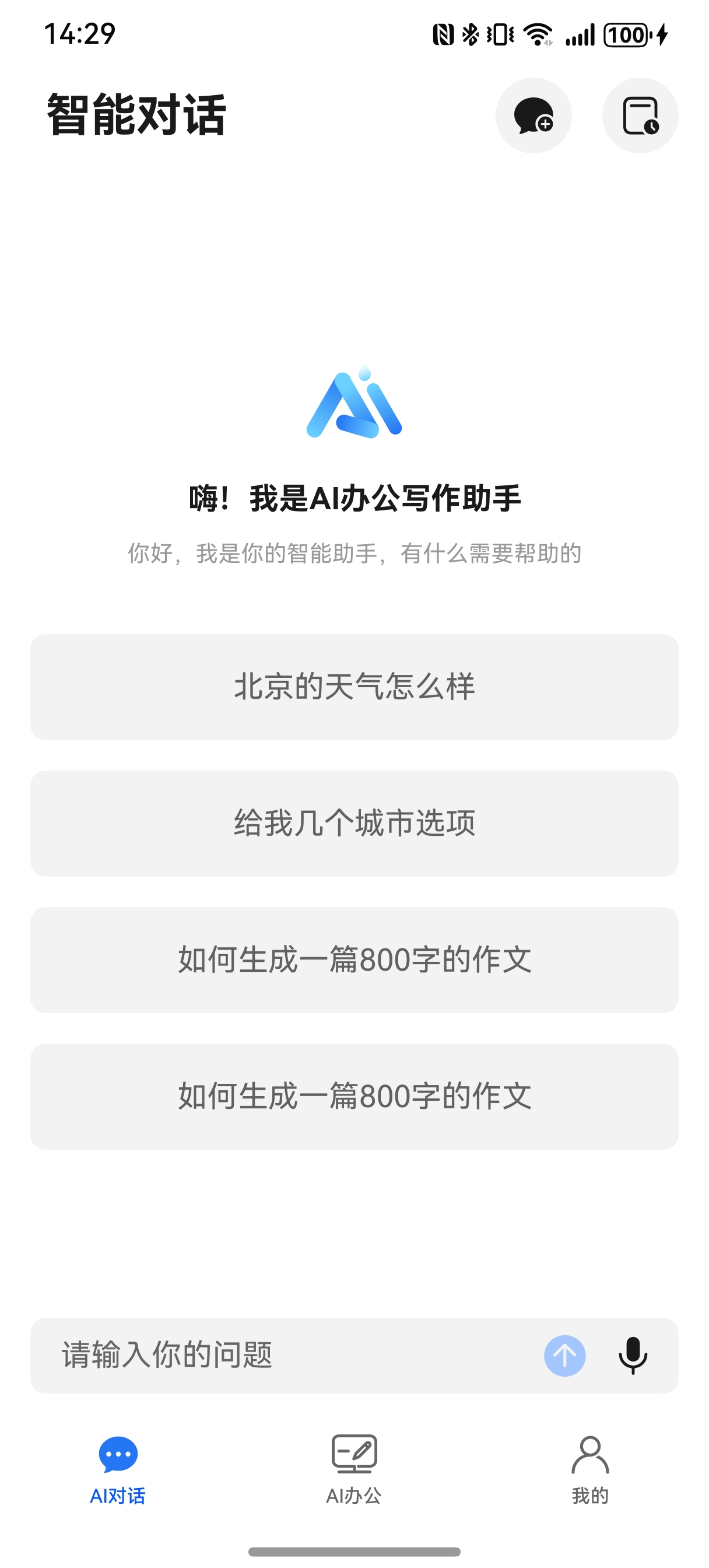Switch to the AI办公 tab
The width and height of the screenshot is (709, 1568).
click(354, 1473)
